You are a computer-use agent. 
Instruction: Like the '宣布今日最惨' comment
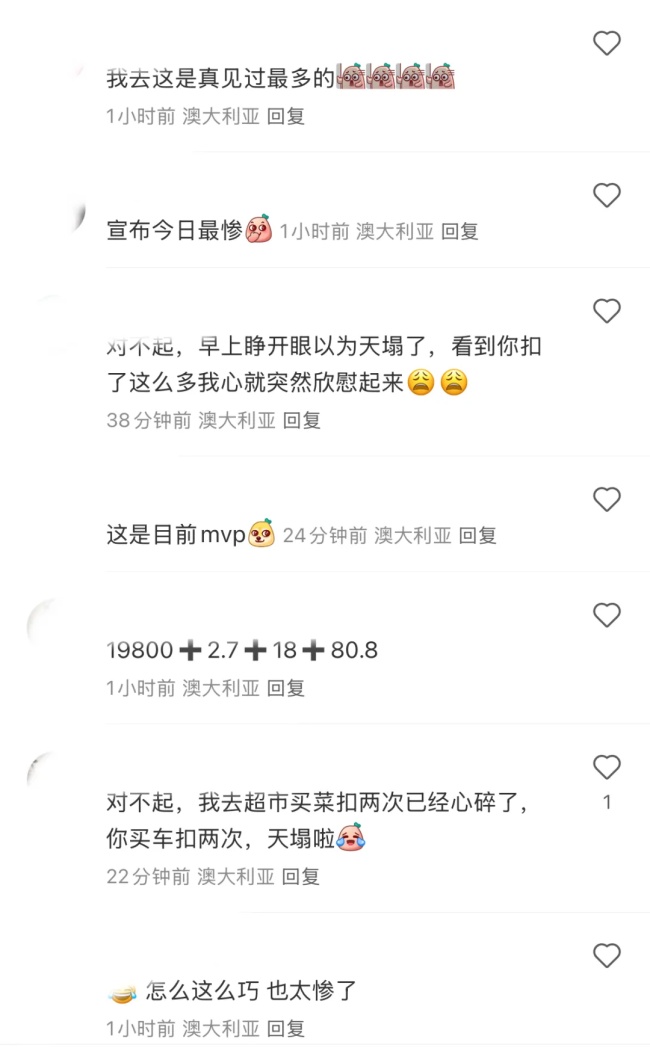[x=607, y=195]
